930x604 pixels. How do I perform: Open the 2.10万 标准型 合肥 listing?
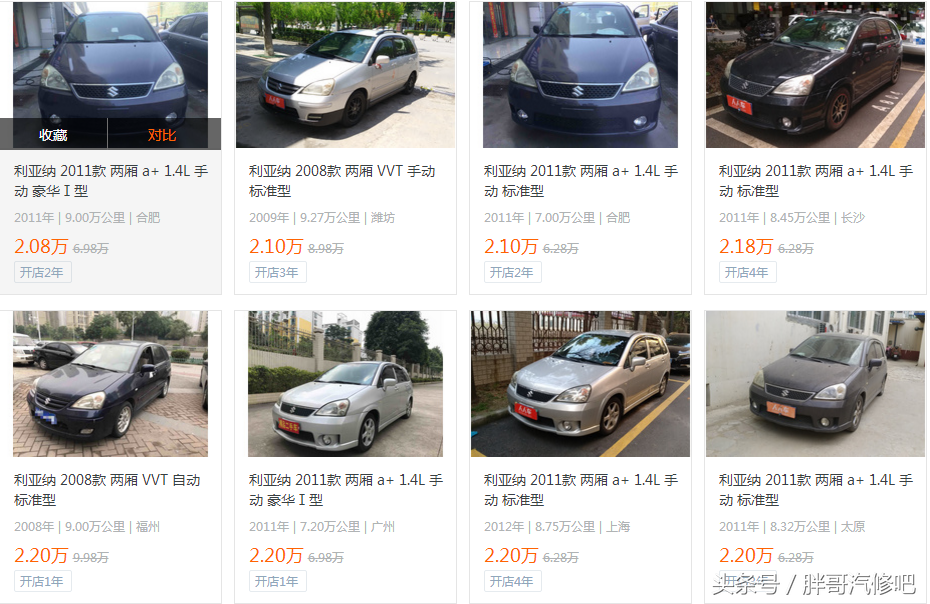(580, 181)
